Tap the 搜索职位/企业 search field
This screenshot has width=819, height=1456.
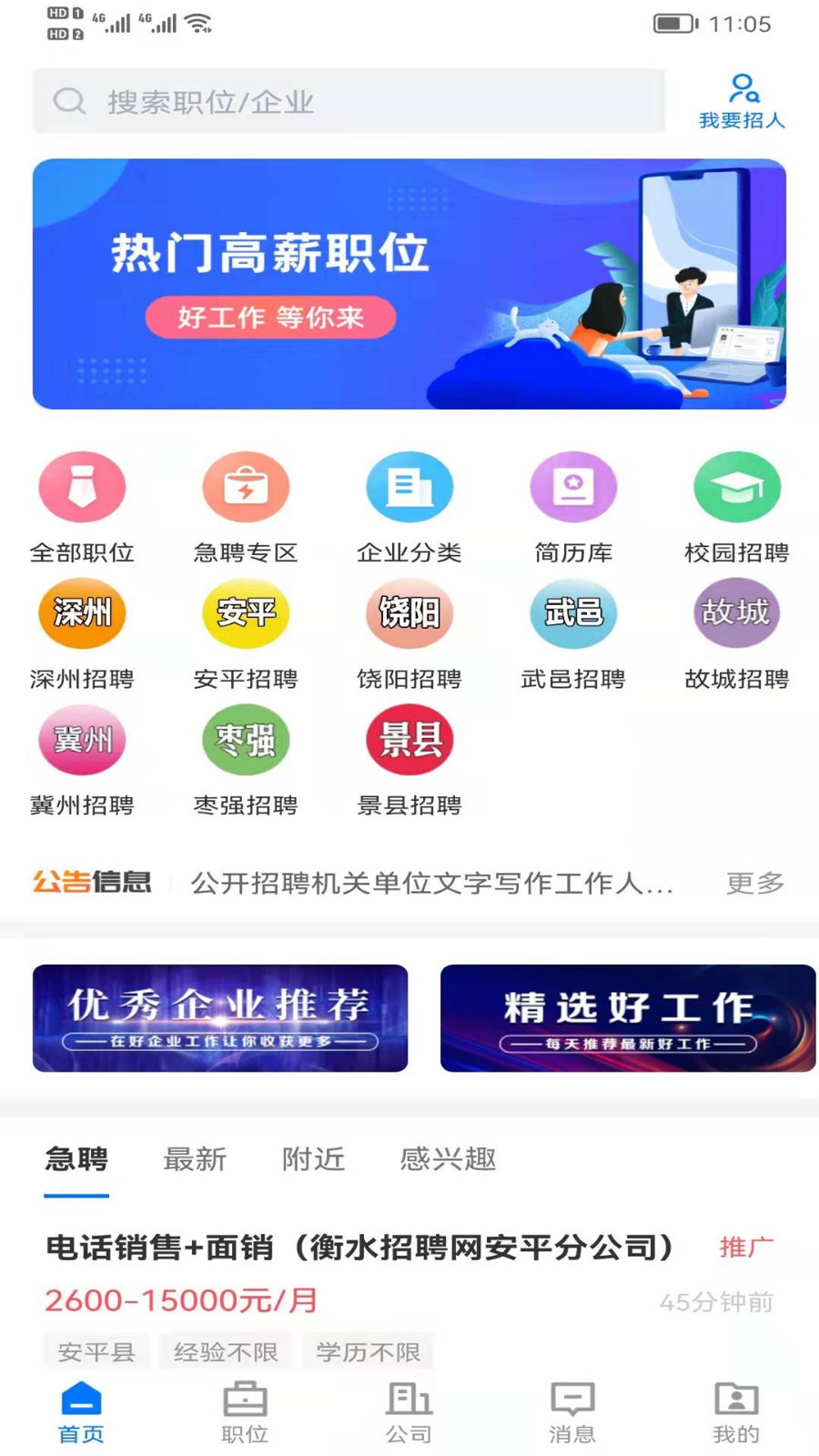350,101
